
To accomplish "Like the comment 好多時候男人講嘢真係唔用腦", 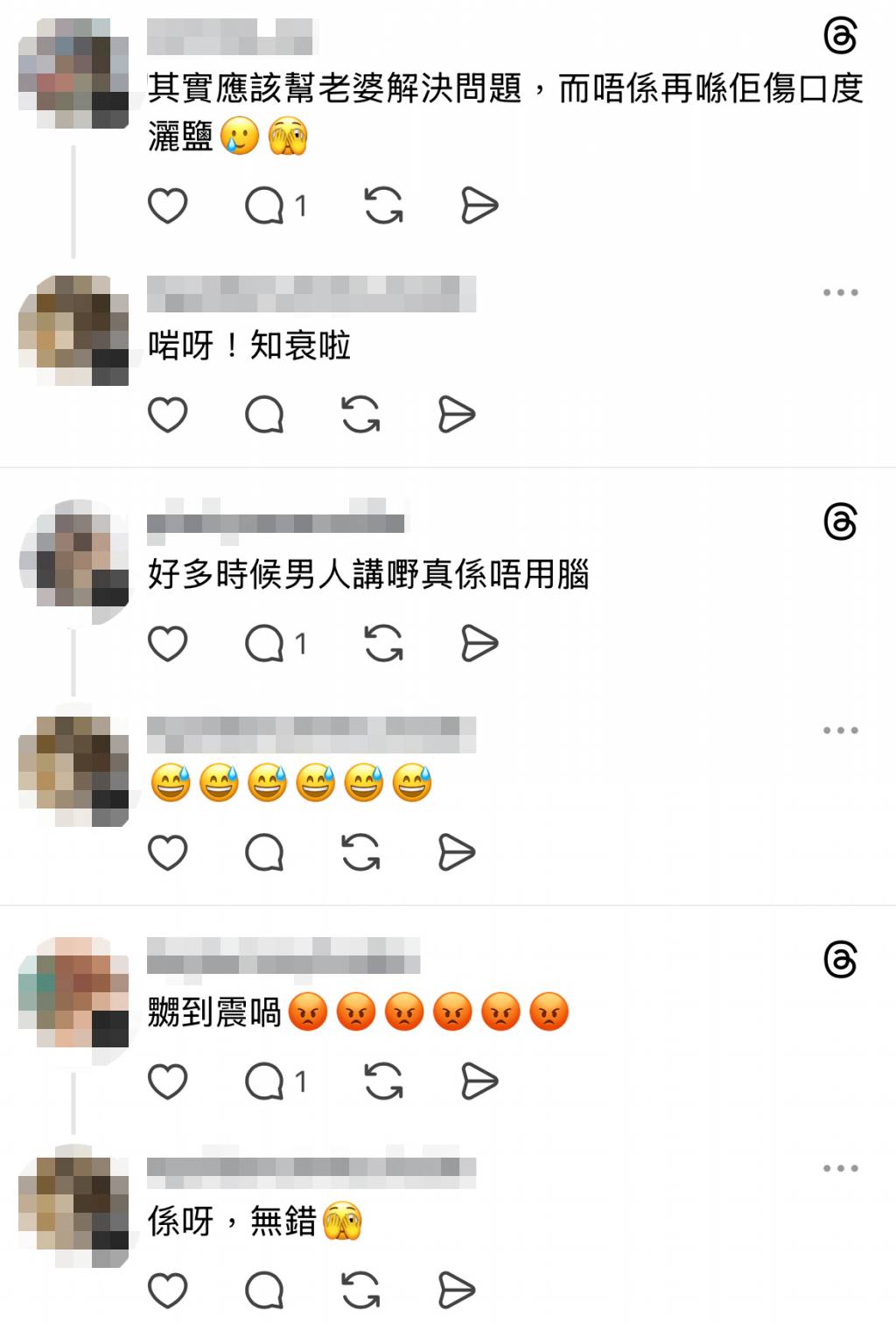I will pyautogui.click(x=168, y=644).
